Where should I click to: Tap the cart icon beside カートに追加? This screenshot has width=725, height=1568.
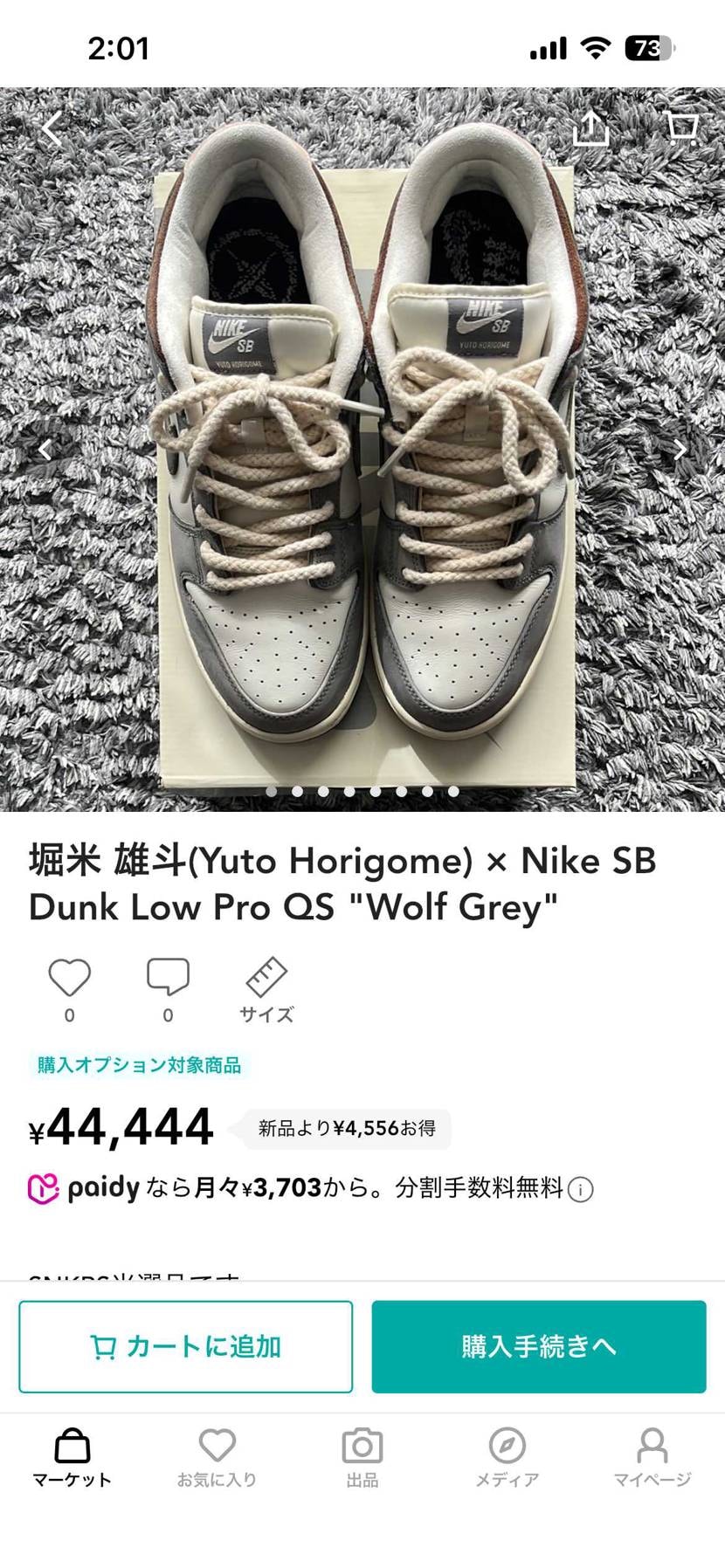point(104,1346)
